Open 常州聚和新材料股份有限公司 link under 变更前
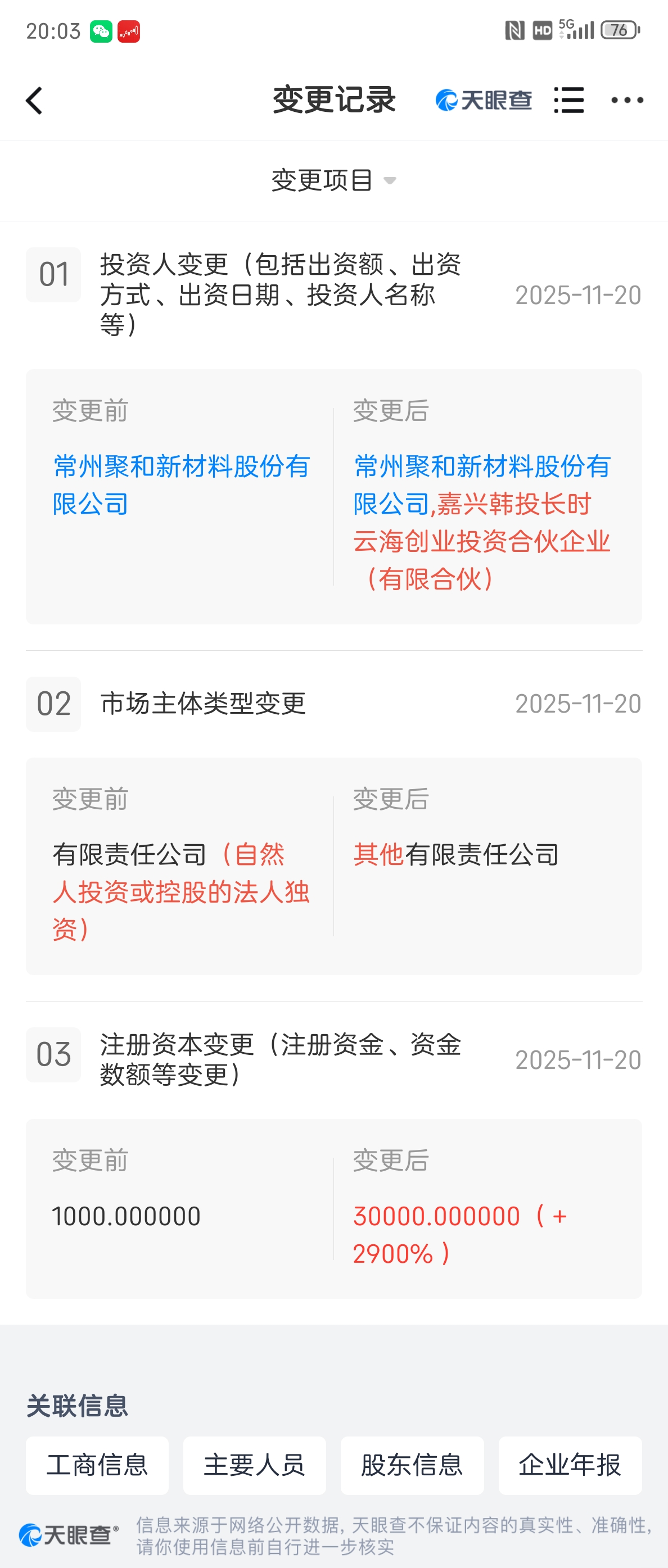The image size is (668, 1568). (x=181, y=484)
